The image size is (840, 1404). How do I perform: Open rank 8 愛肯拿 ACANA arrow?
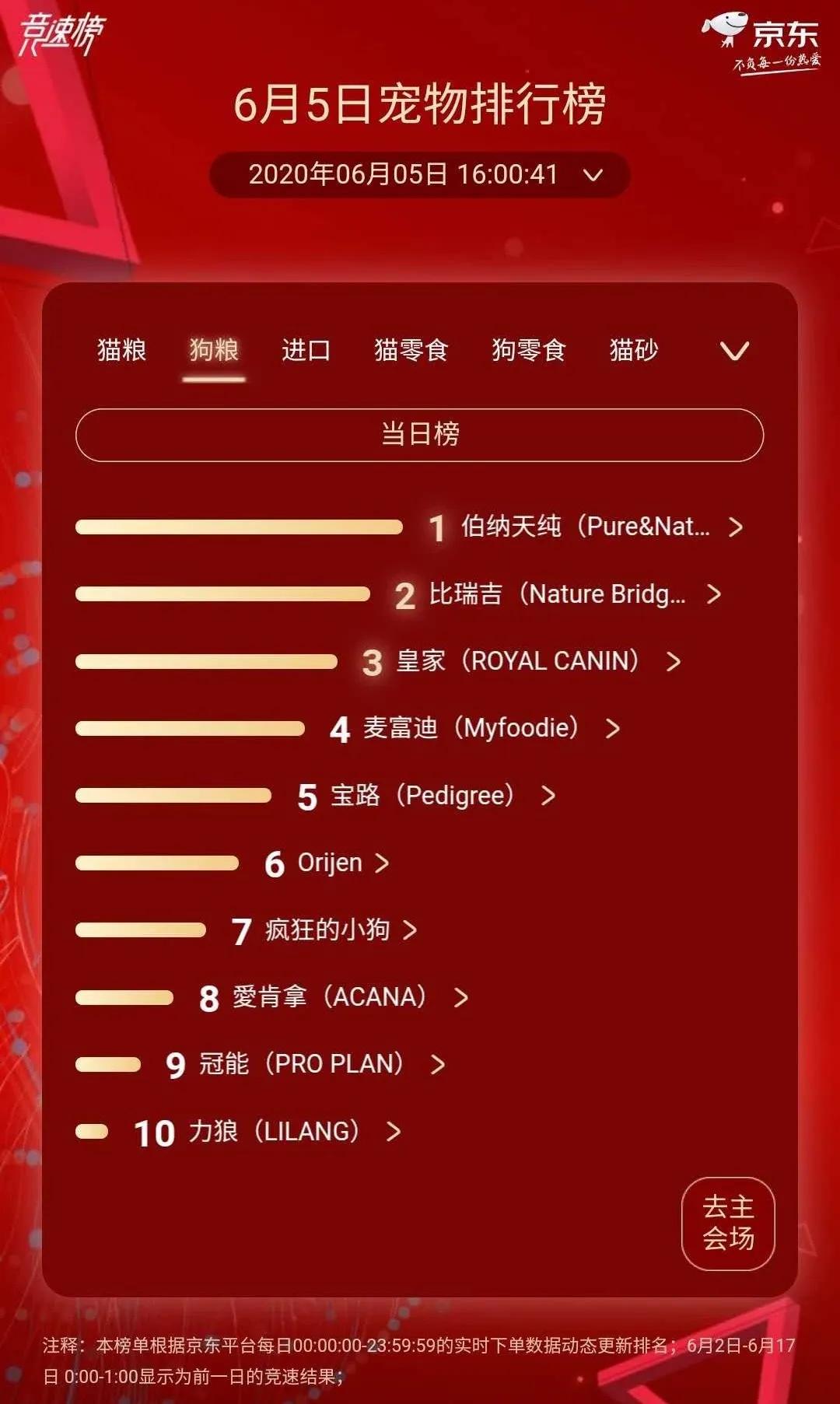(461, 998)
